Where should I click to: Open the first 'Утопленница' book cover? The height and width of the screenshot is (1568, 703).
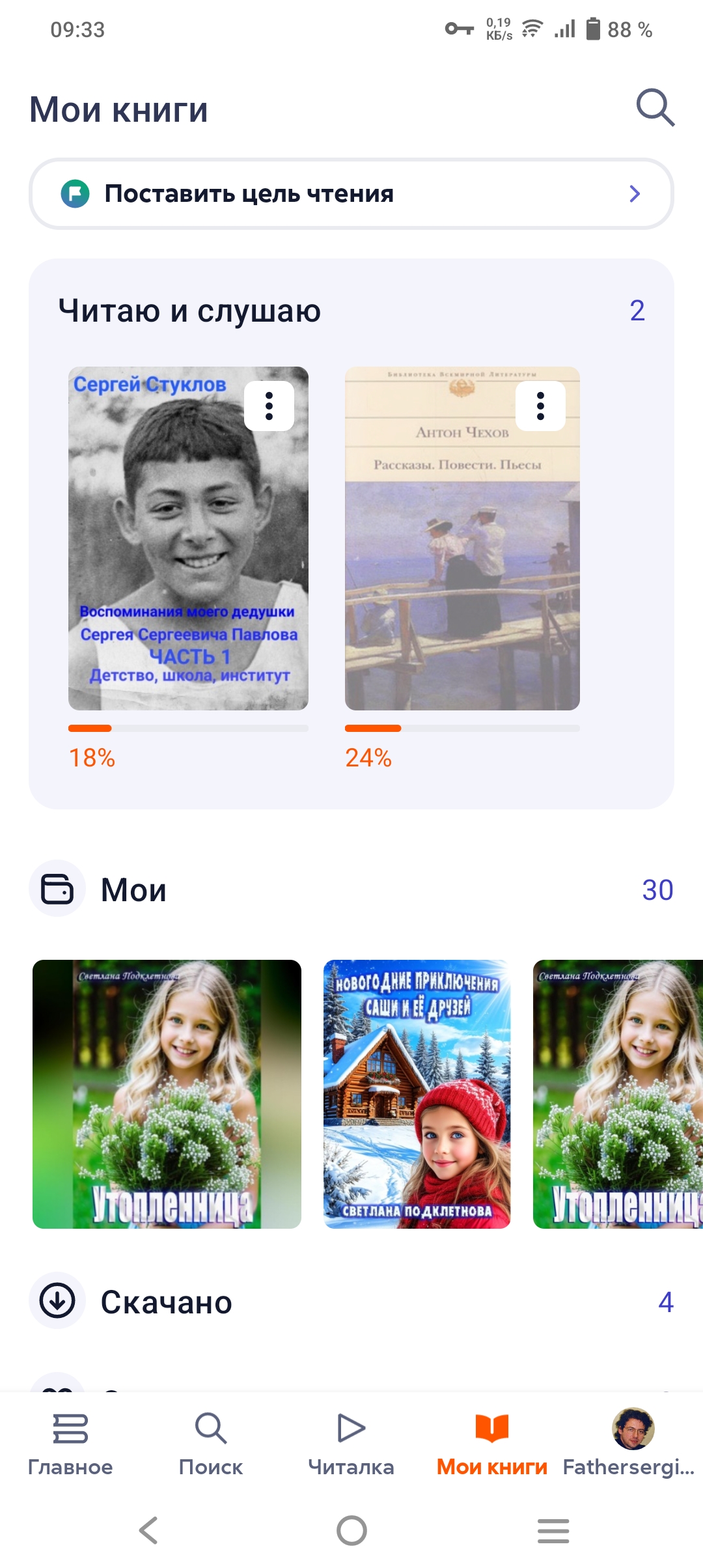pos(167,1094)
